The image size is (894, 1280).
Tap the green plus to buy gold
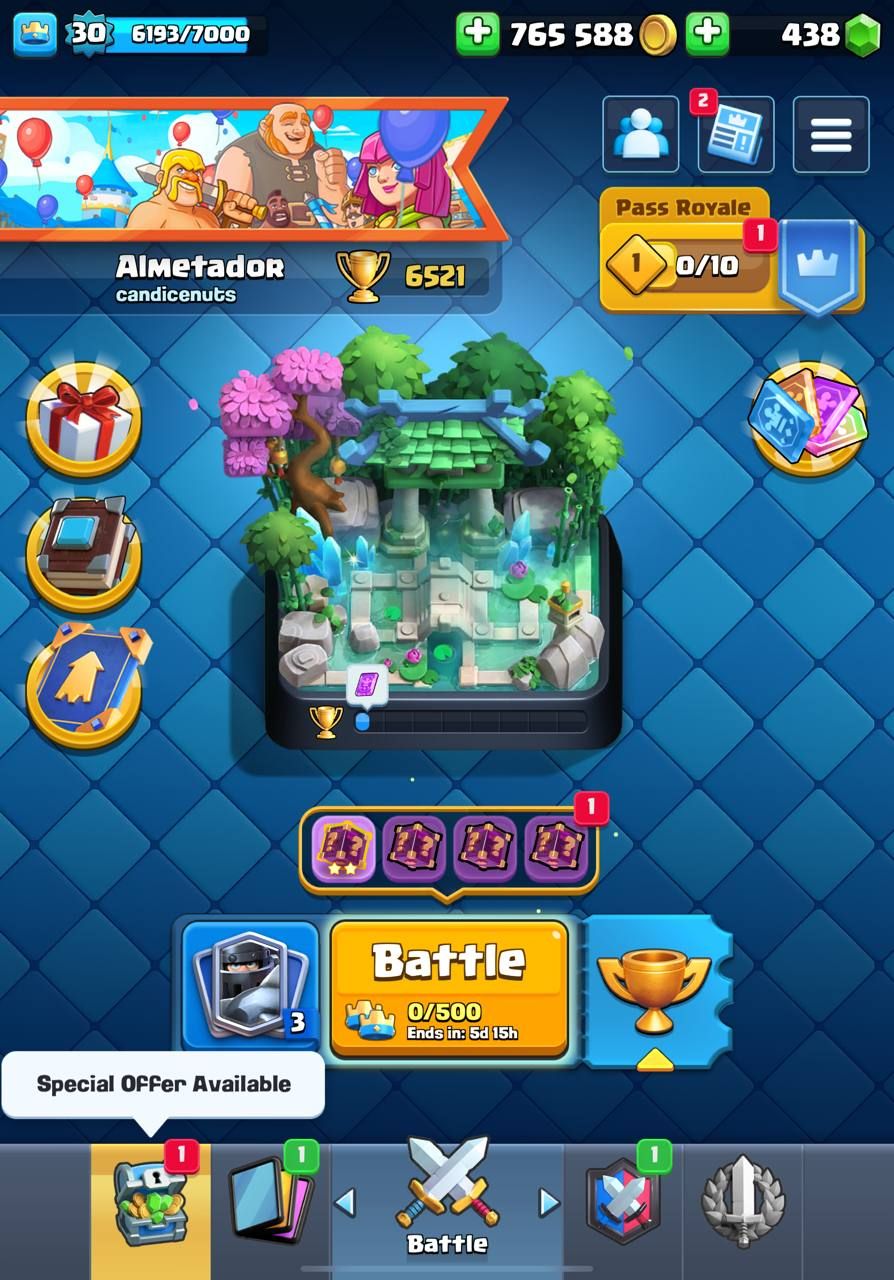click(x=478, y=34)
